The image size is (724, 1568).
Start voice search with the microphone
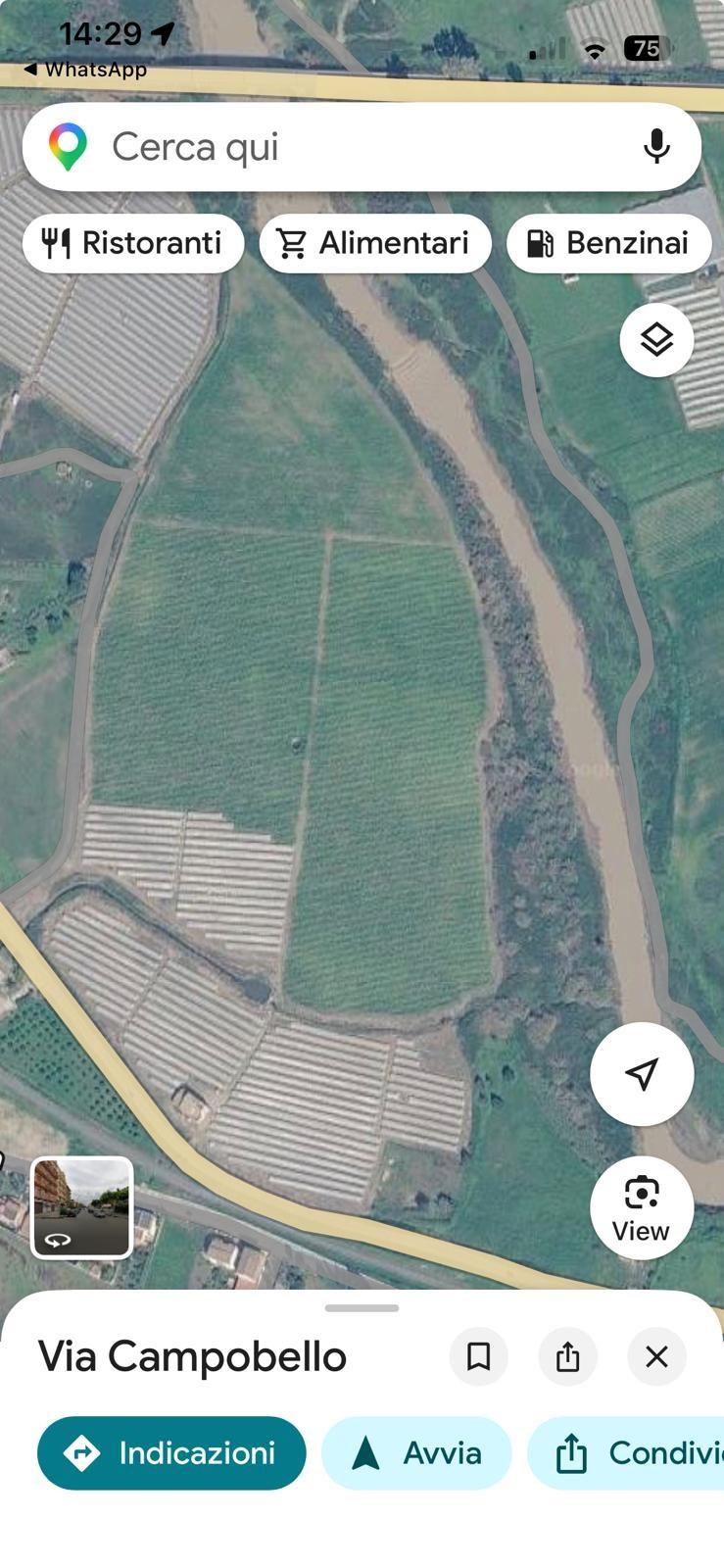(x=656, y=147)
